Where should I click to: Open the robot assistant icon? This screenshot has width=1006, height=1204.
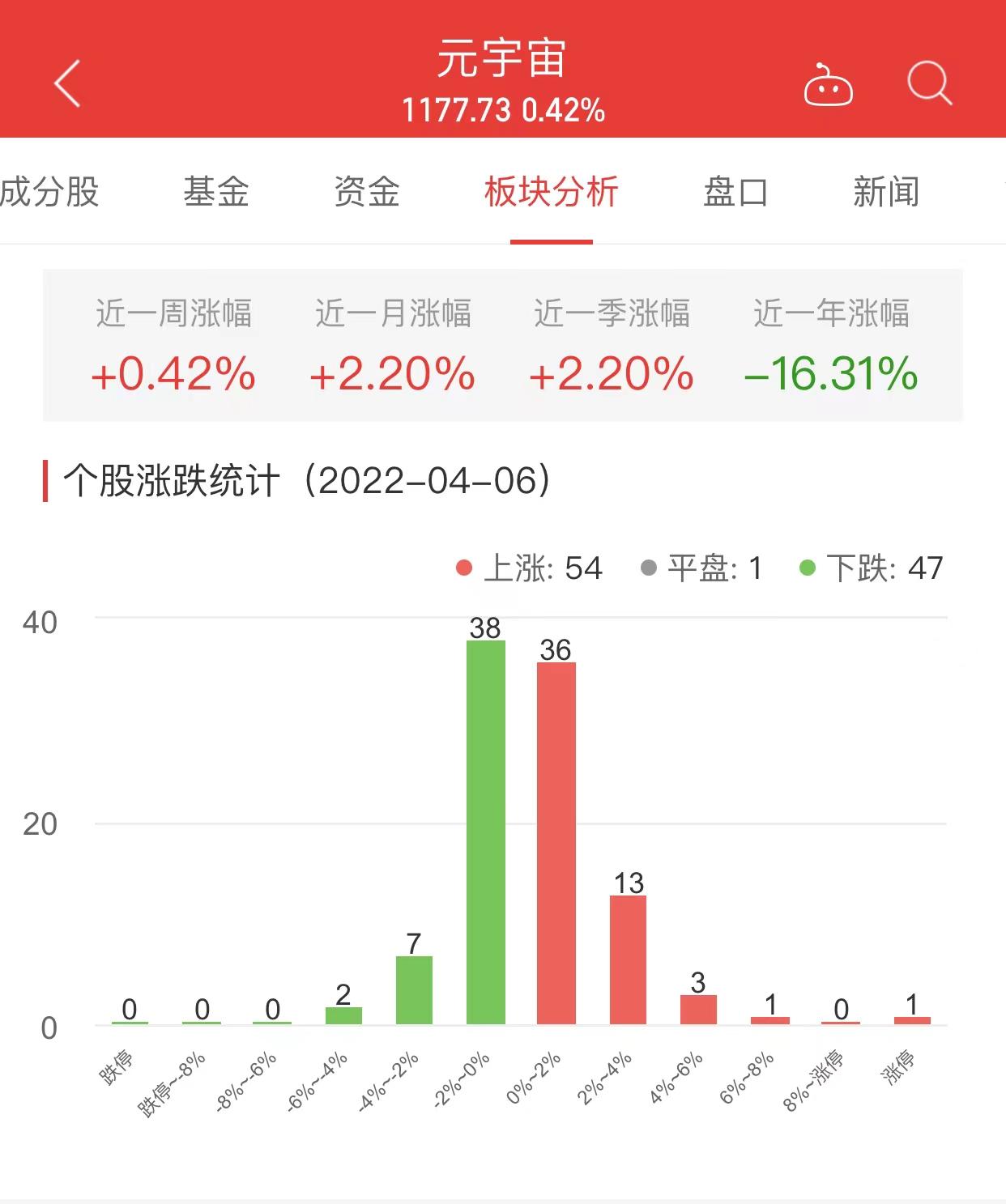(x=828, y=85)
